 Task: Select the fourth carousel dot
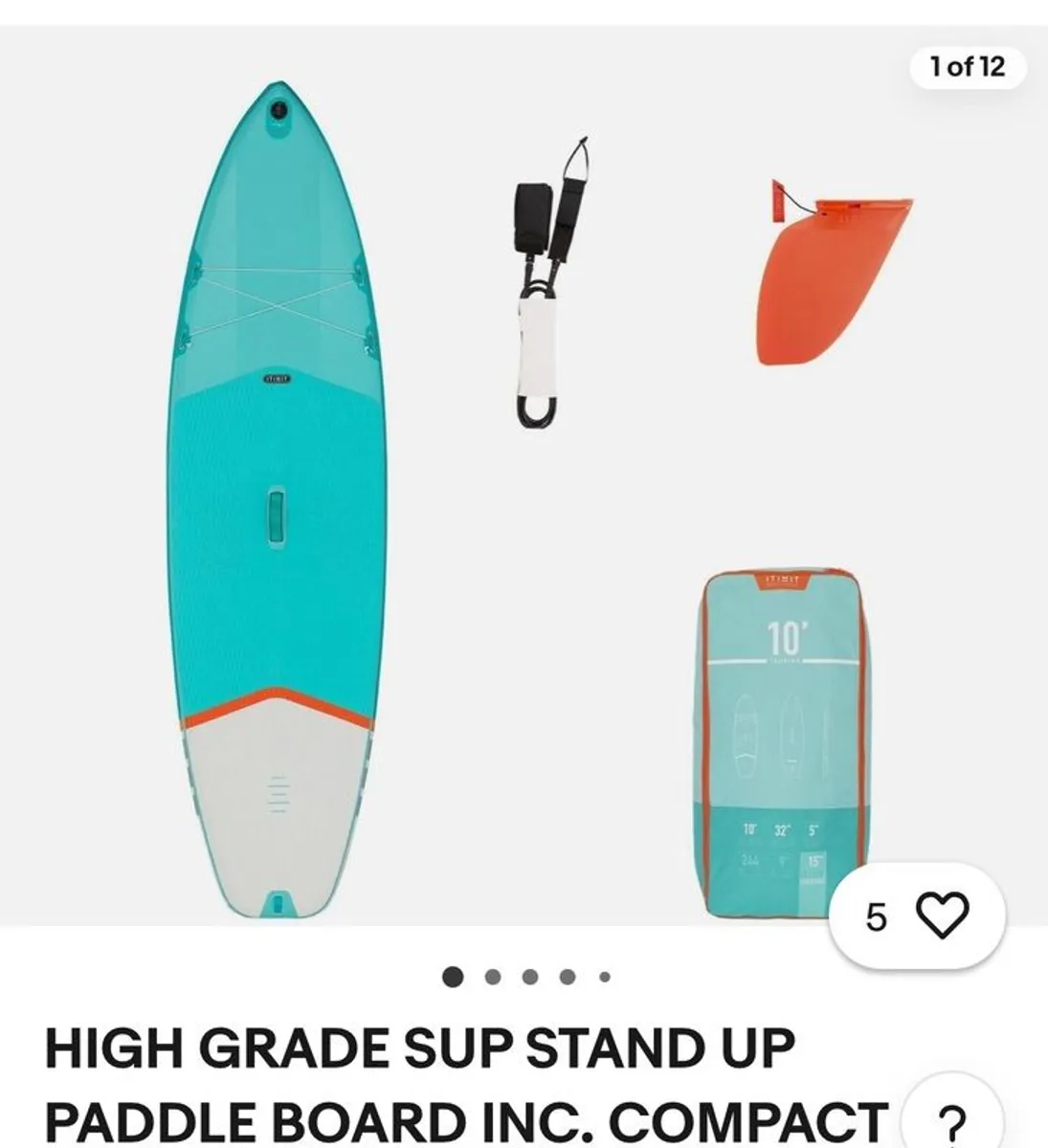tap(566, 977)
